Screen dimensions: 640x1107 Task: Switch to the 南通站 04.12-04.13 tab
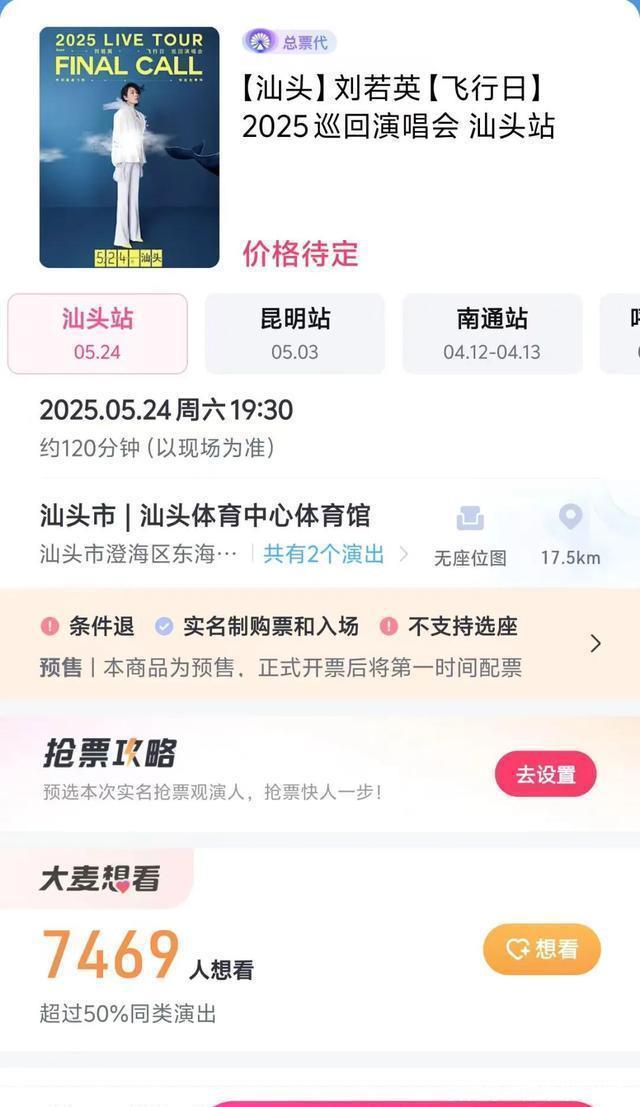492,334
